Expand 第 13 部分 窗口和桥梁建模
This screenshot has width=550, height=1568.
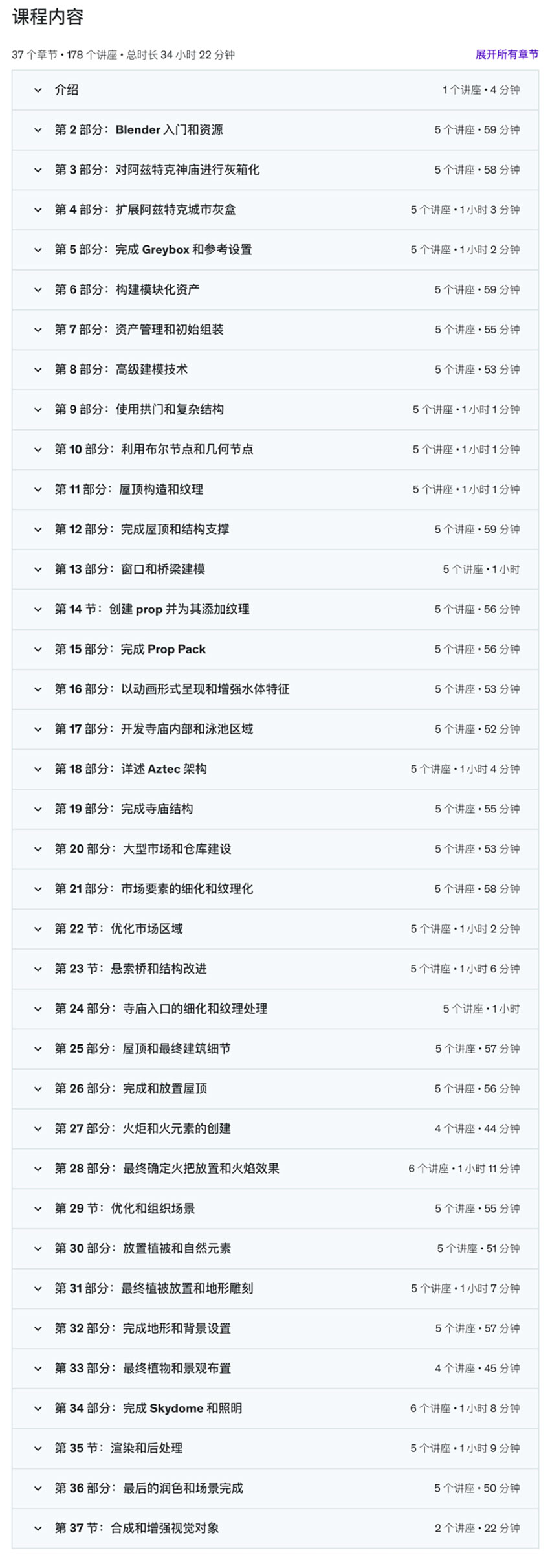pyautogui.click(x=130, y=569)
